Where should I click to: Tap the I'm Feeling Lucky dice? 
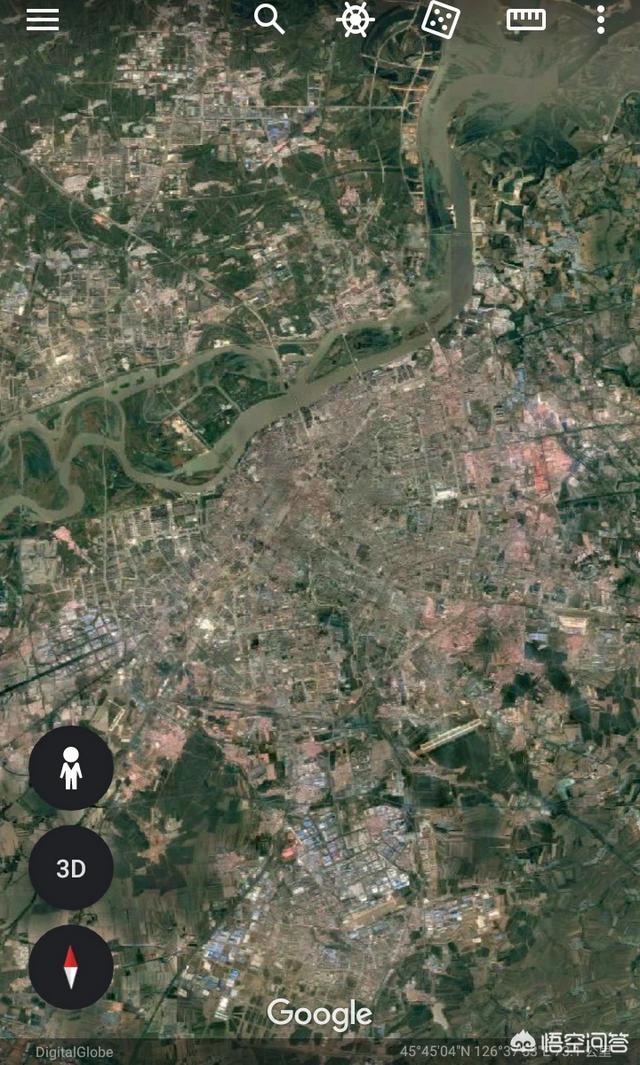440,19
